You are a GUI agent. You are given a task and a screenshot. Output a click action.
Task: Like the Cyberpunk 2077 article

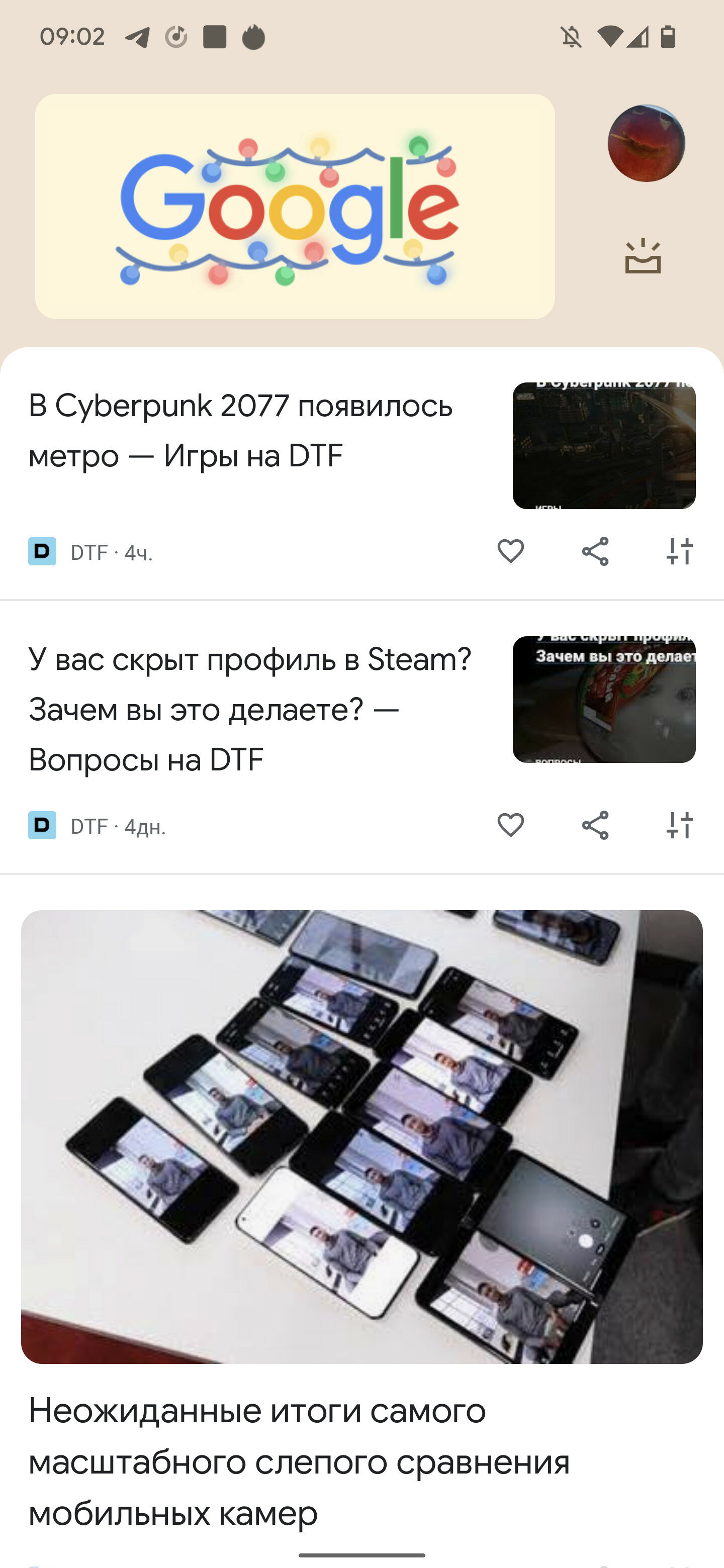pos(510,551)
